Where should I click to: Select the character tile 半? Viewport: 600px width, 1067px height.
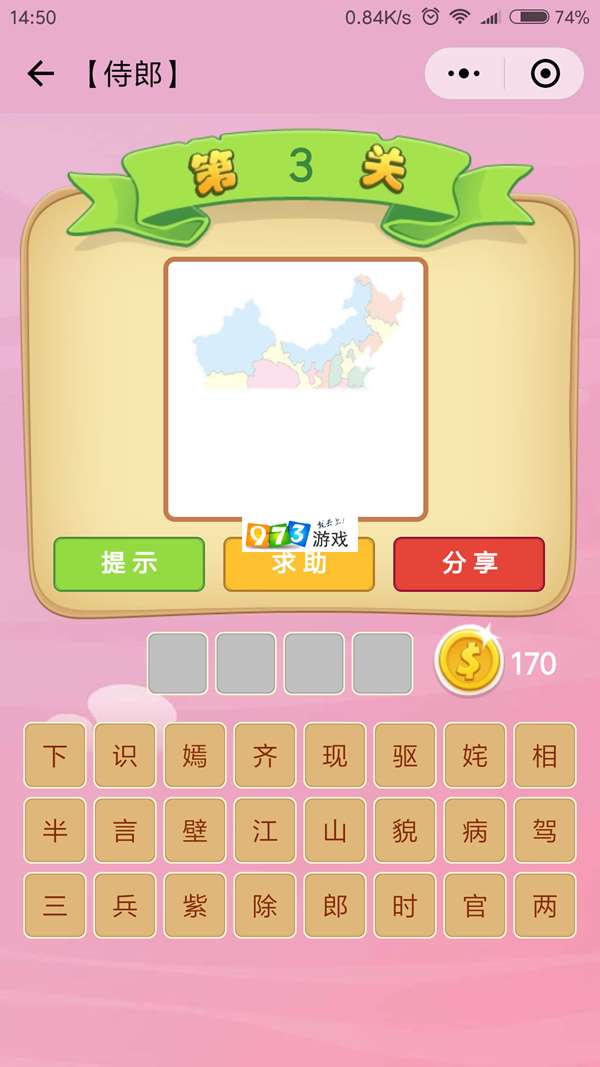tap(55, 830)
